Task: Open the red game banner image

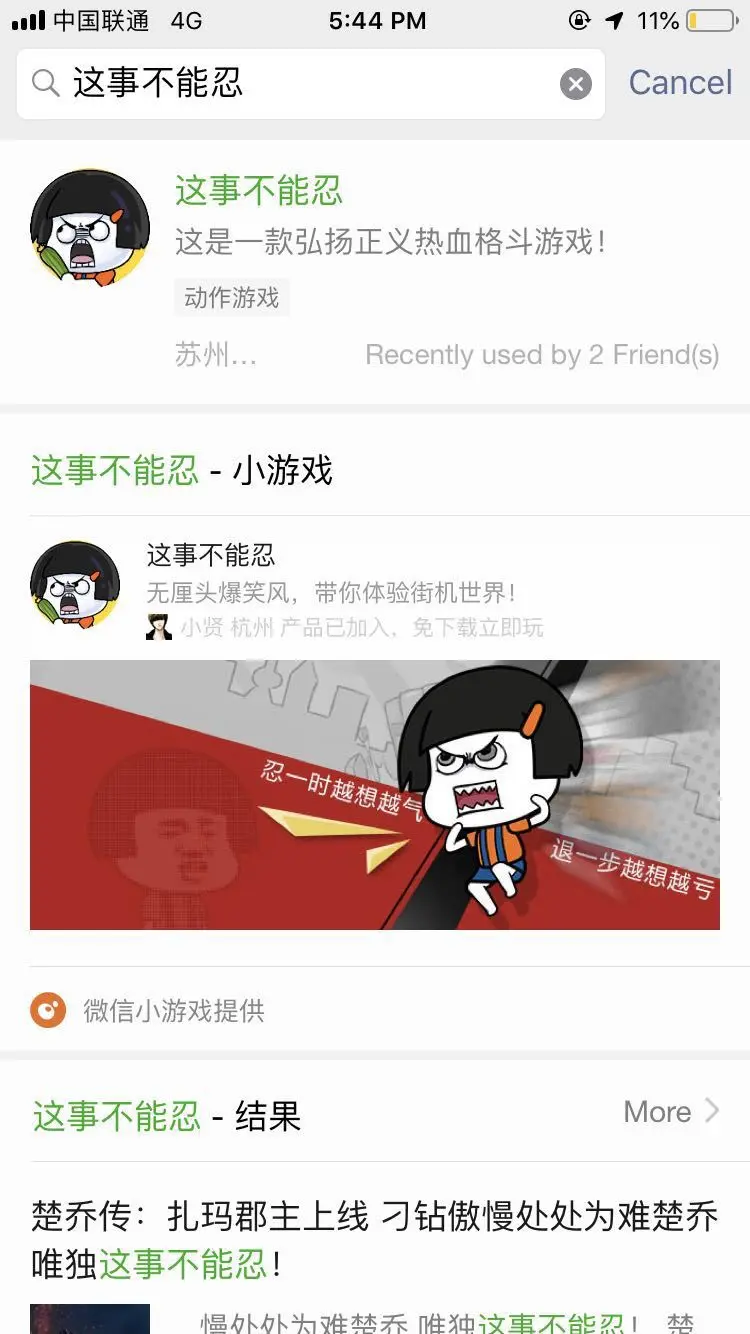Action: [x=375, y=795]
